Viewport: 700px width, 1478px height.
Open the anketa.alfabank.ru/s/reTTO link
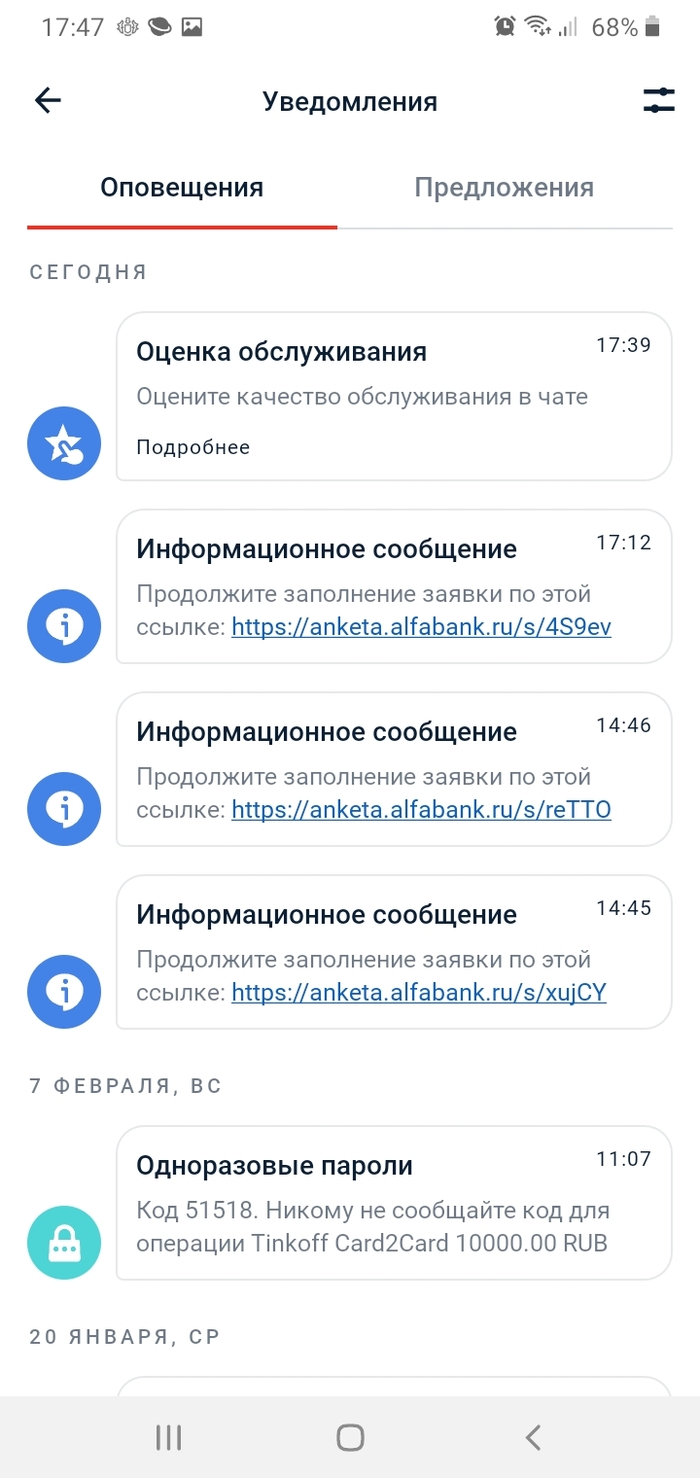coord(421,810)
